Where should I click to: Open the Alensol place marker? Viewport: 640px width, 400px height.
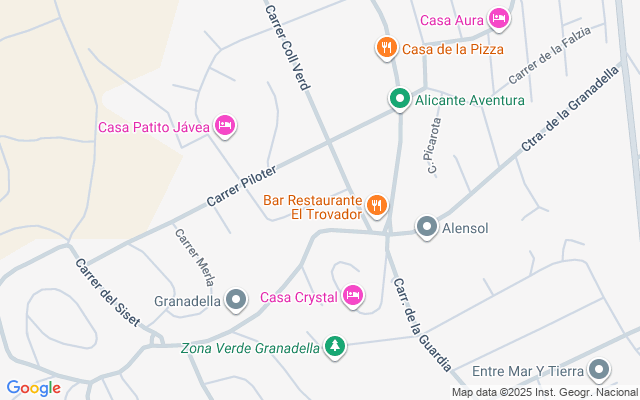[427, 228]
